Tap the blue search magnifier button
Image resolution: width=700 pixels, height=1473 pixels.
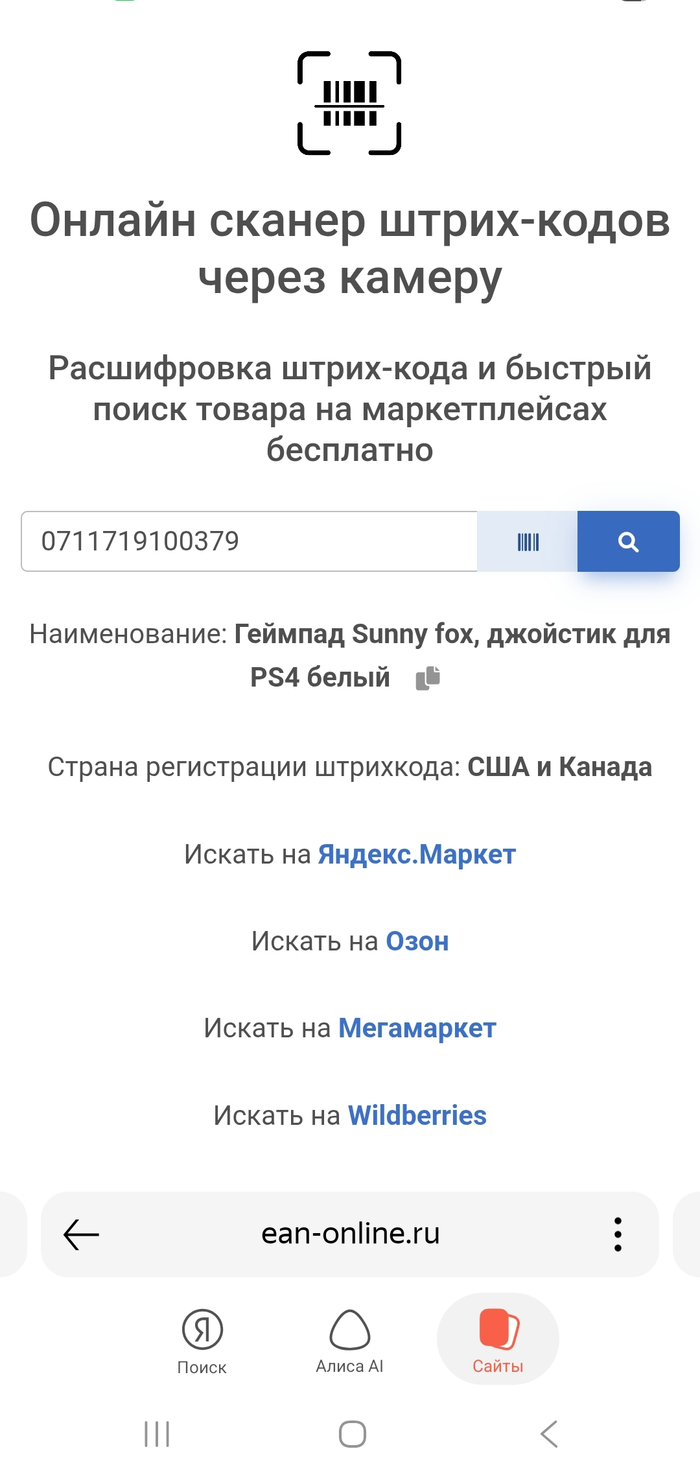(x=628, y=542)
